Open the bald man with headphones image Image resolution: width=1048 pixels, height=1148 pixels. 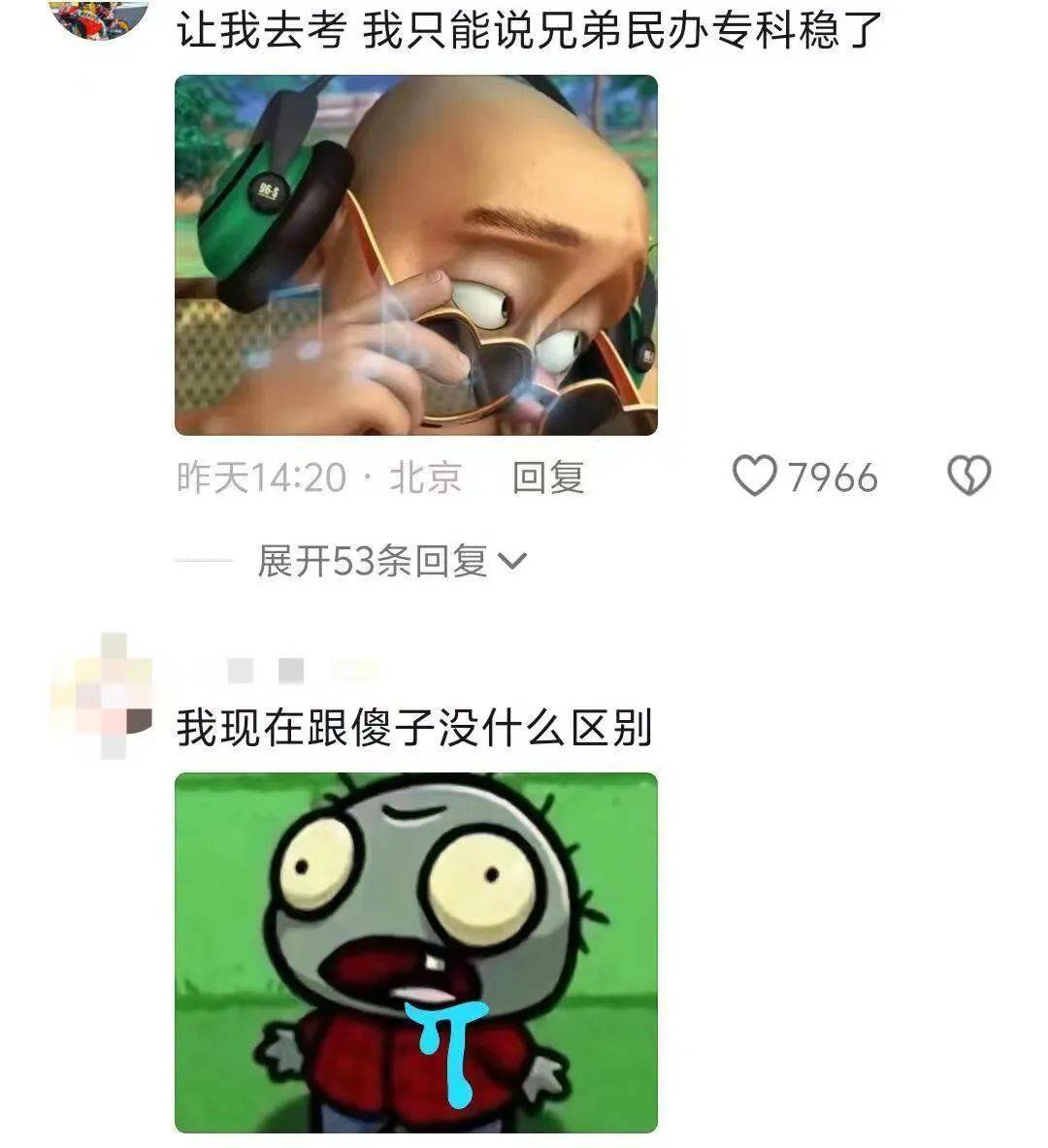coord(415,255)
